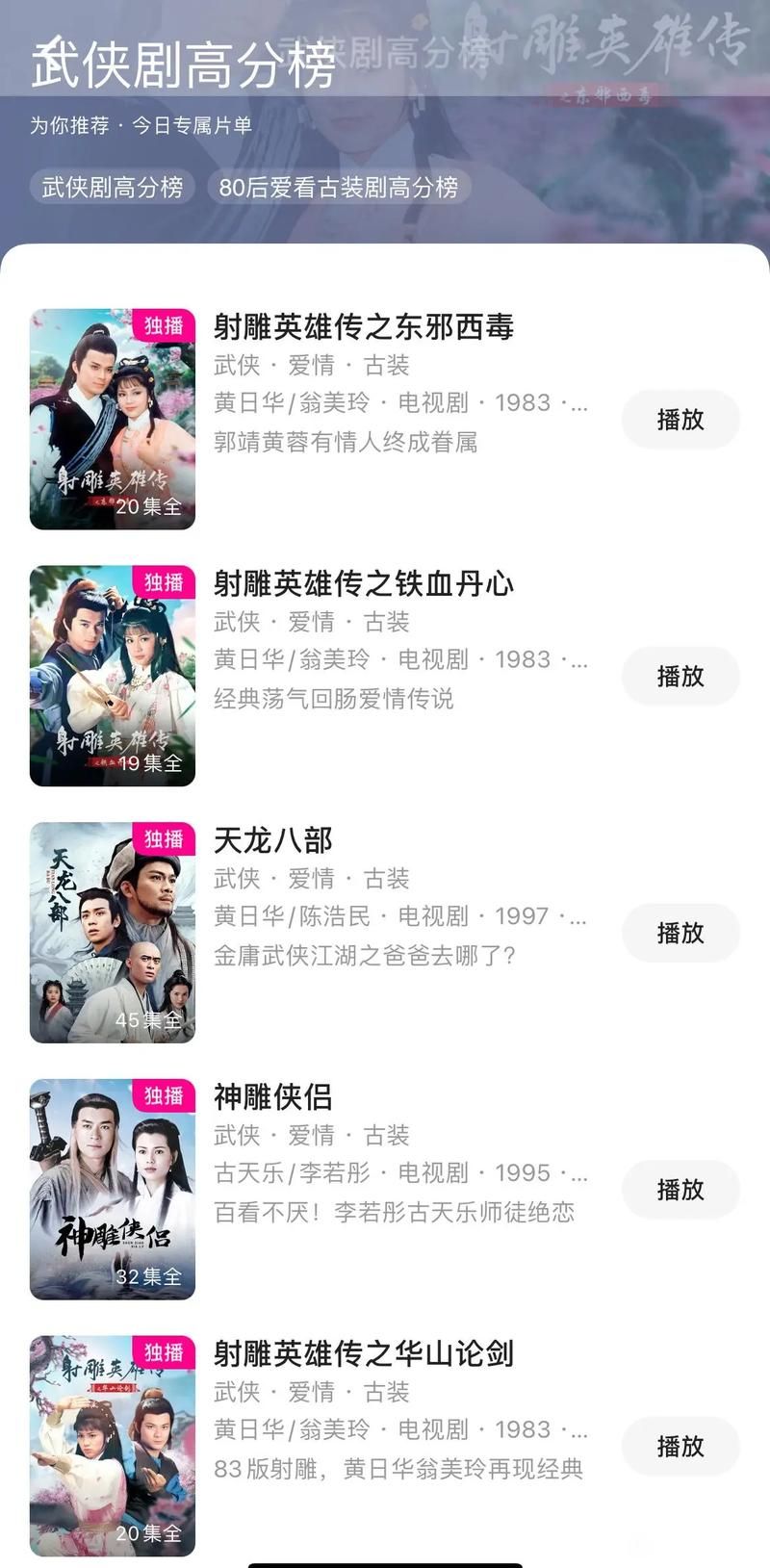Open the title 射雕英雄传之东邪西毒
Screen dimensions: 770x1568
pyautogui.click(x=364, y=327)
